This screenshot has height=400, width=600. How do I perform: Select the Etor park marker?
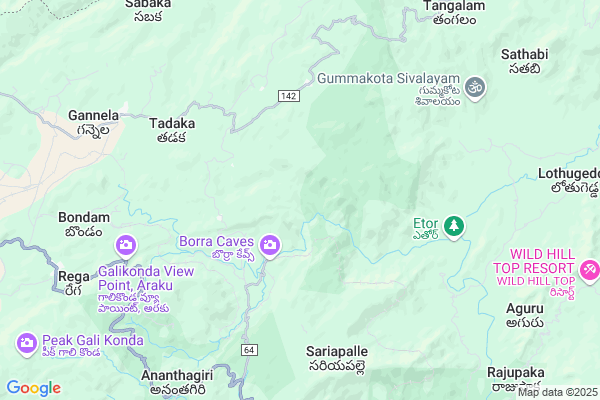coord(454,226)
